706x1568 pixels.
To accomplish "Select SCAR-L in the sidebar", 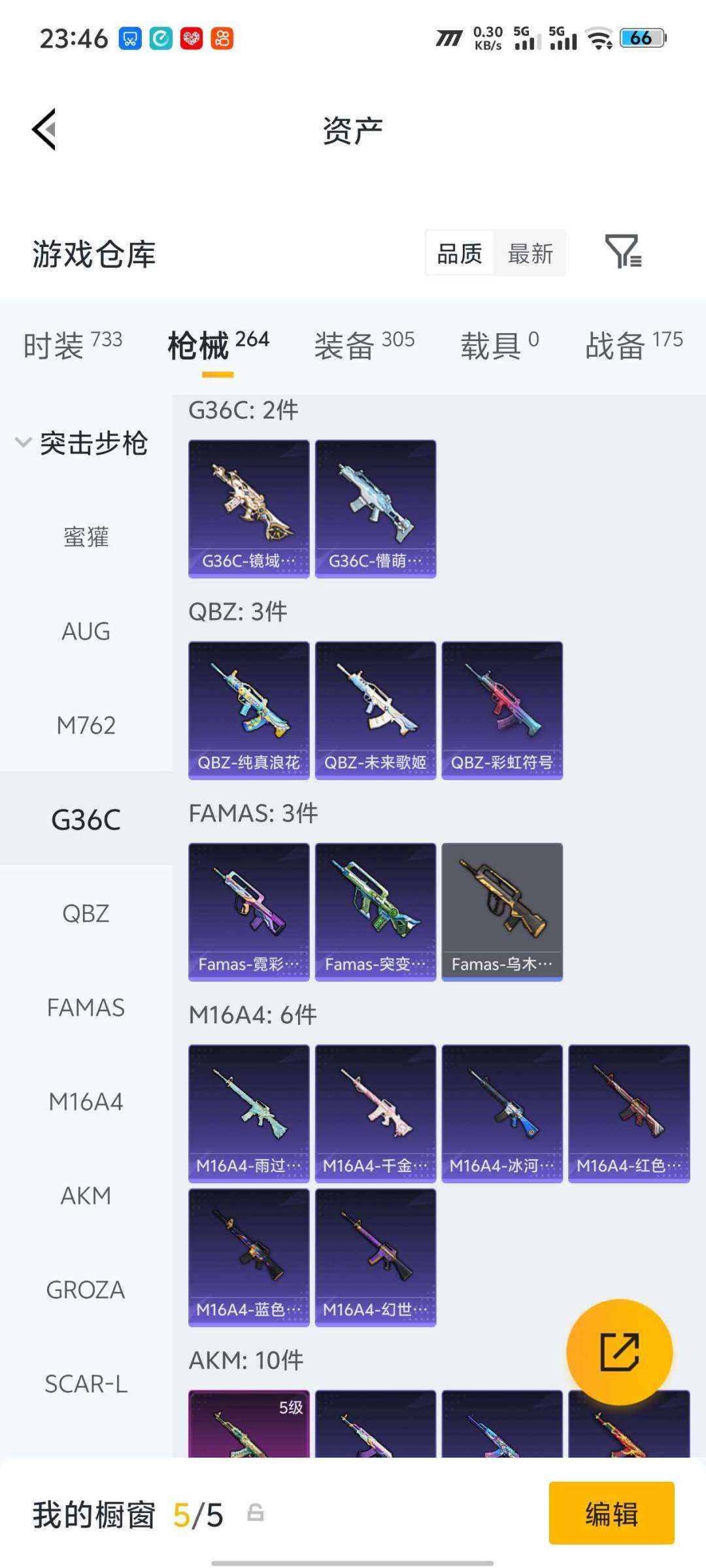I will [85, 1384].
